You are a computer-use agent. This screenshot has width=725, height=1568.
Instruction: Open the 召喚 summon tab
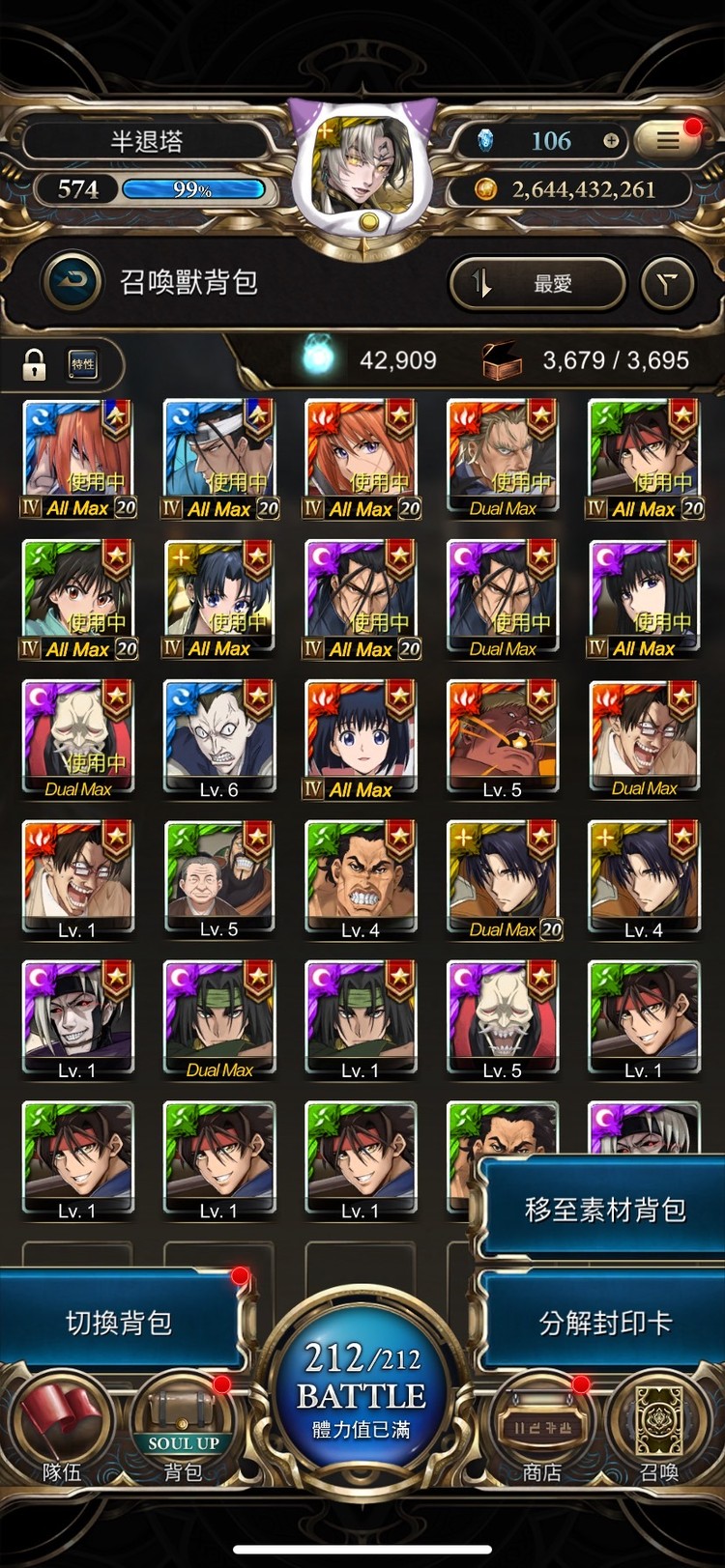coord(659,1432)
